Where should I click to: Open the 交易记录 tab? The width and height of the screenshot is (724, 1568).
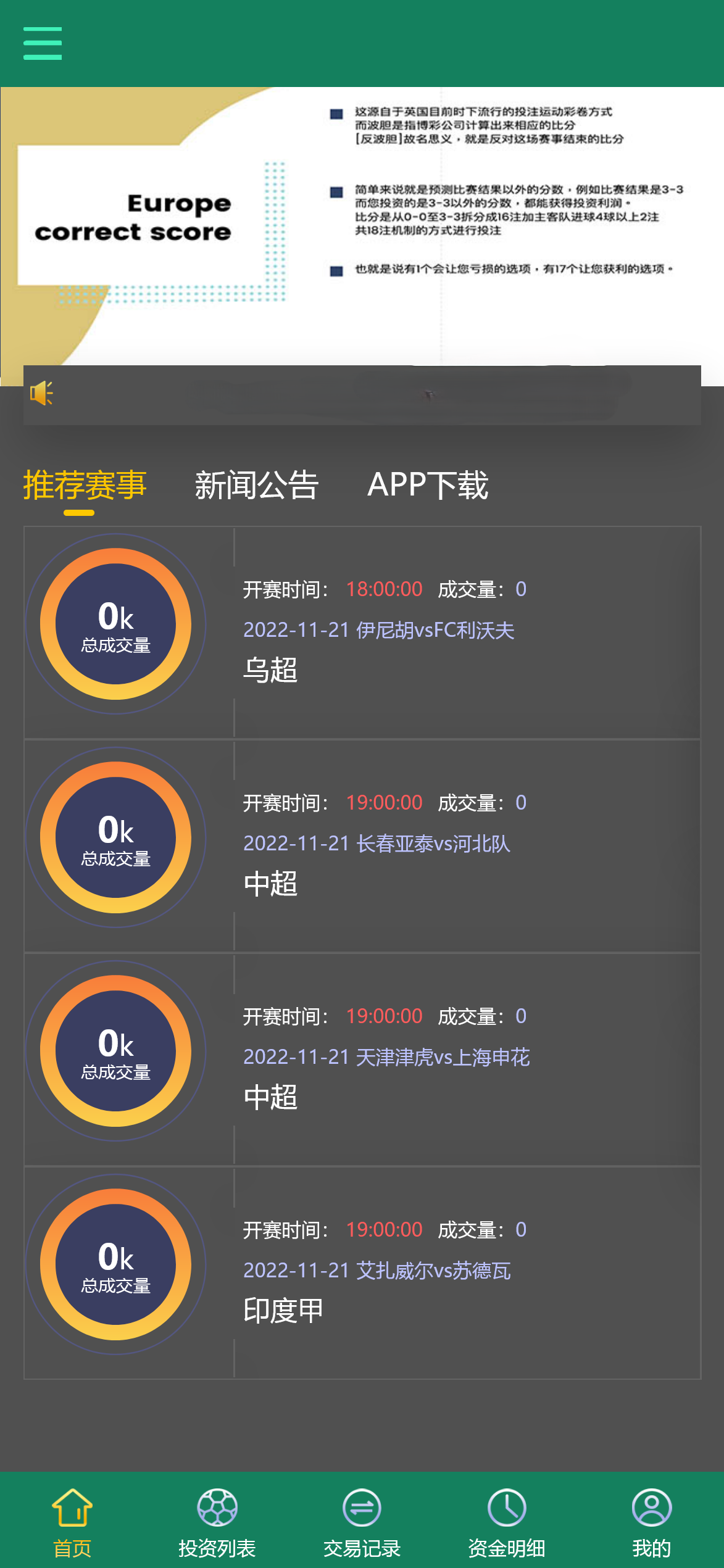click(362, 1522)
